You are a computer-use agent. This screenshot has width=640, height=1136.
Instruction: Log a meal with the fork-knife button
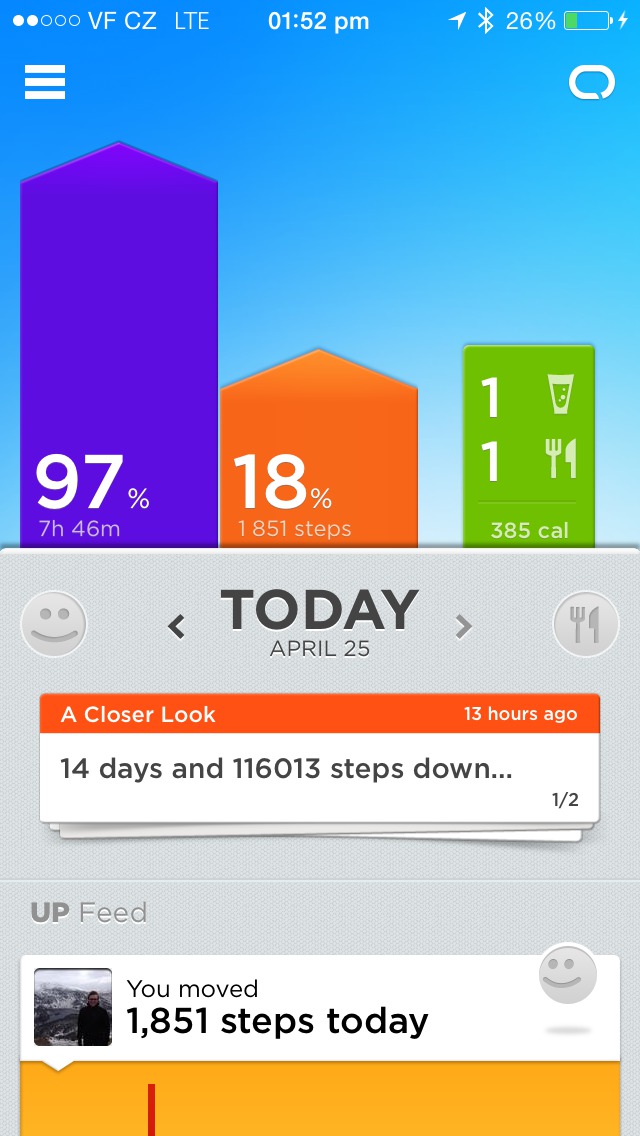point(586,625)
